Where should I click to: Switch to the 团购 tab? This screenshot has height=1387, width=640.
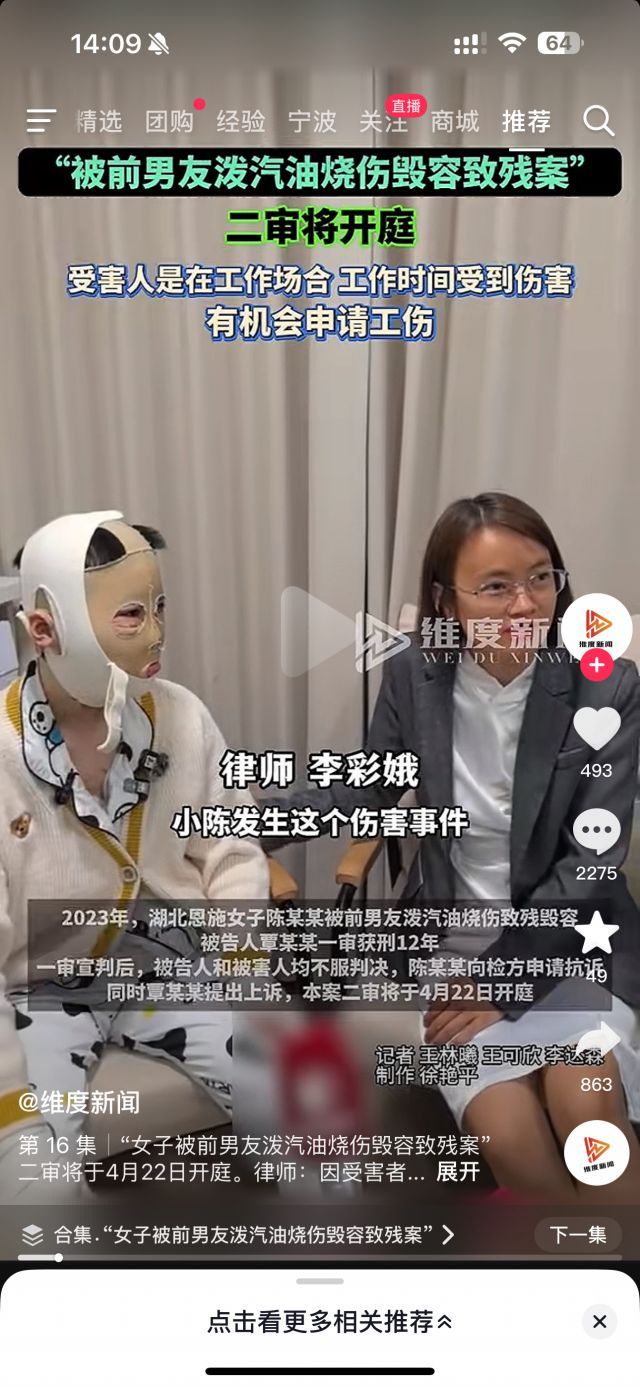[169, 122]
